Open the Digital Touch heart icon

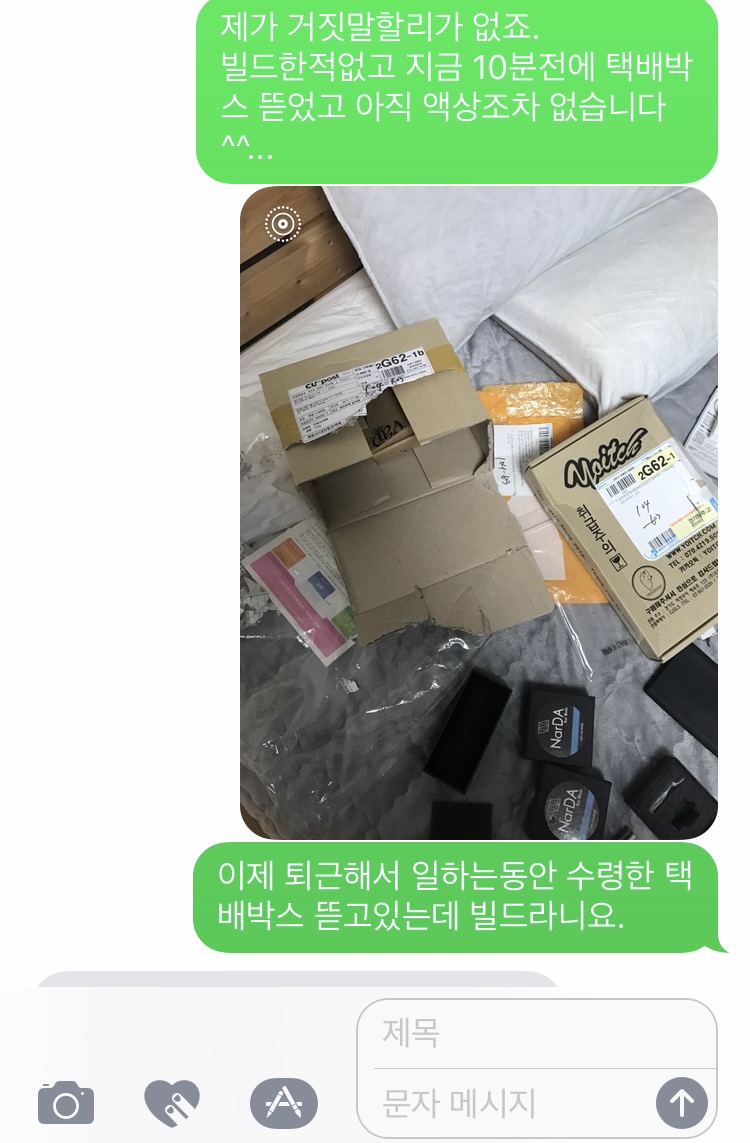172,1104
